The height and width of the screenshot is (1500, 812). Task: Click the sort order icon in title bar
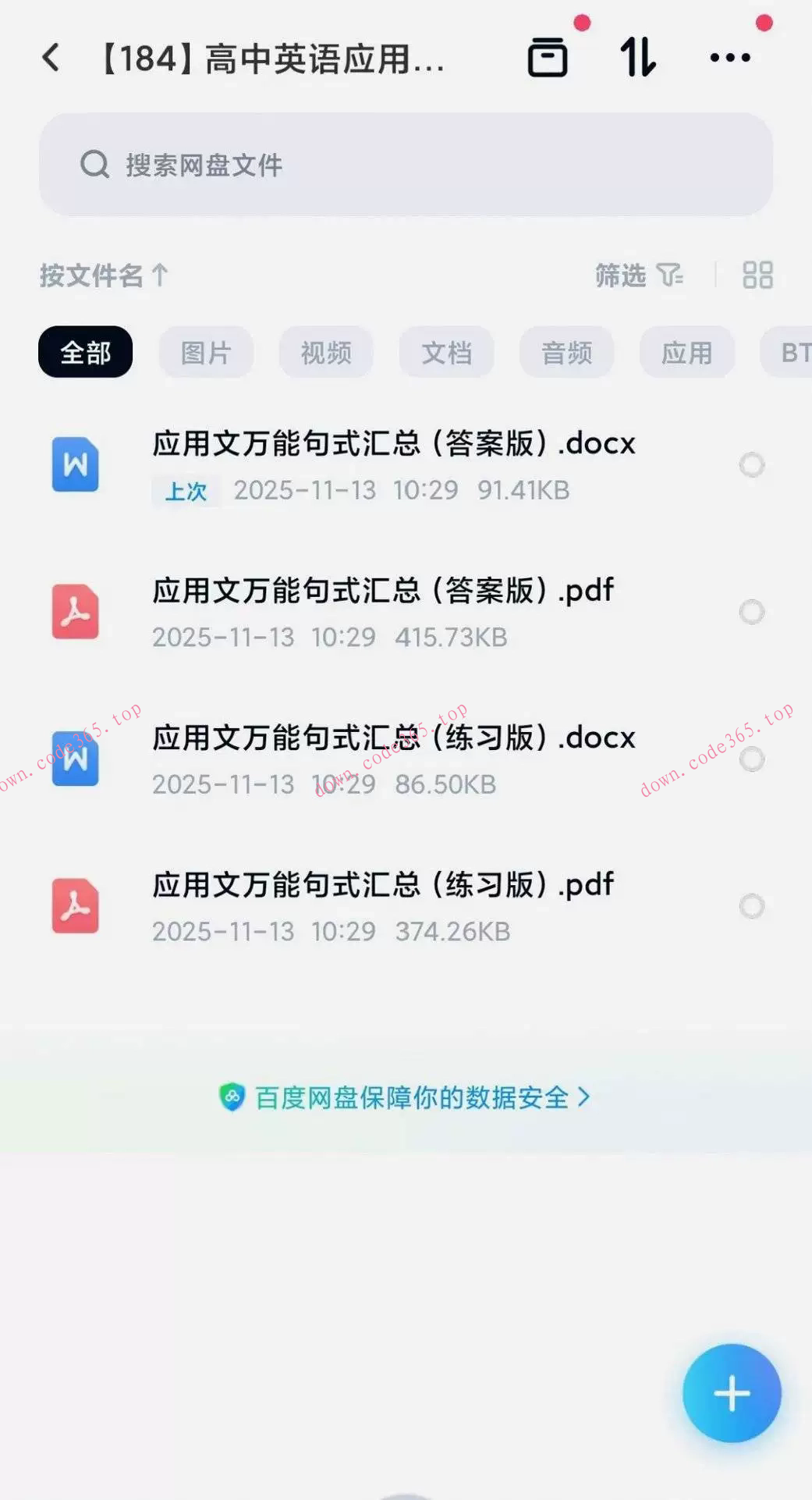(x=637, y=58)
